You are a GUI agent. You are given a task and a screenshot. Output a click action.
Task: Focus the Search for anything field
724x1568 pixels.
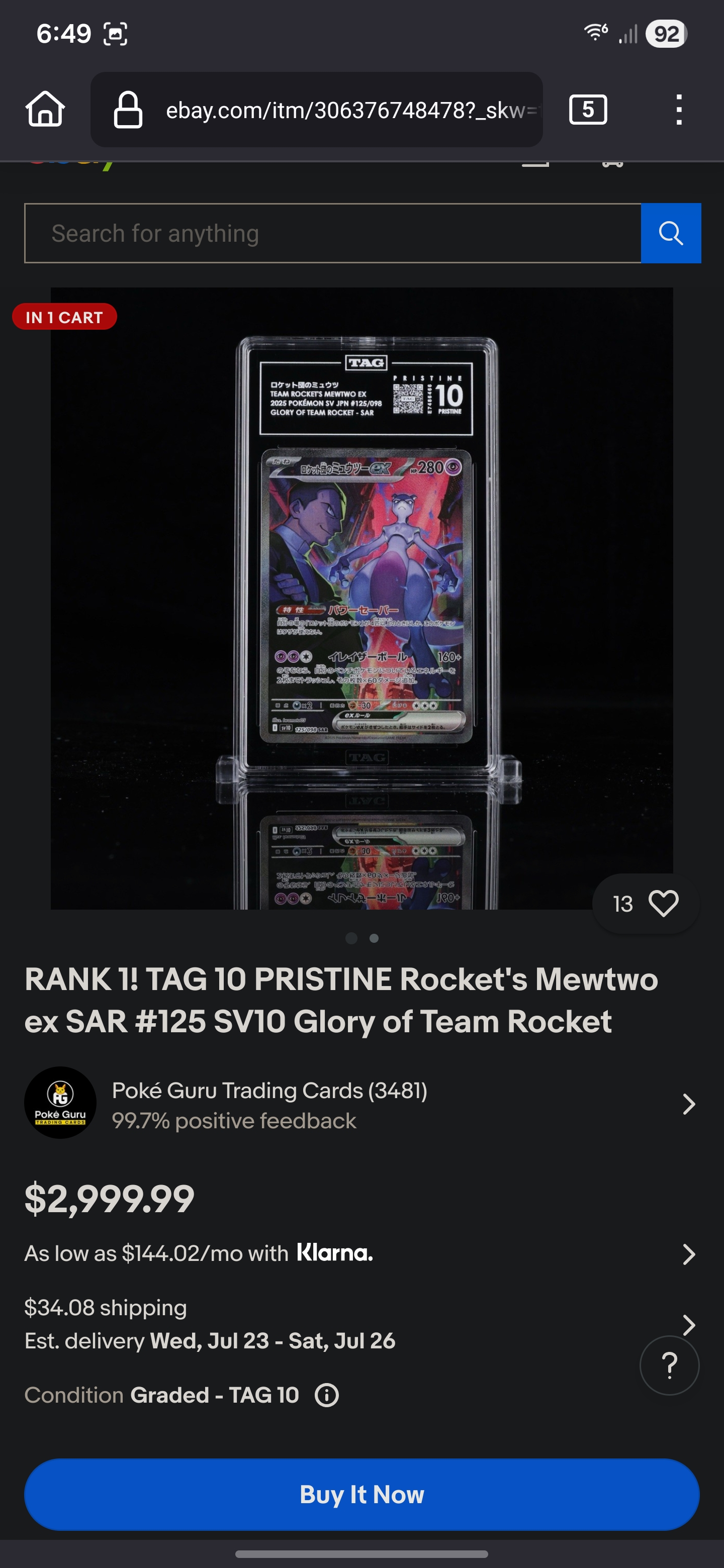(332, 233)
